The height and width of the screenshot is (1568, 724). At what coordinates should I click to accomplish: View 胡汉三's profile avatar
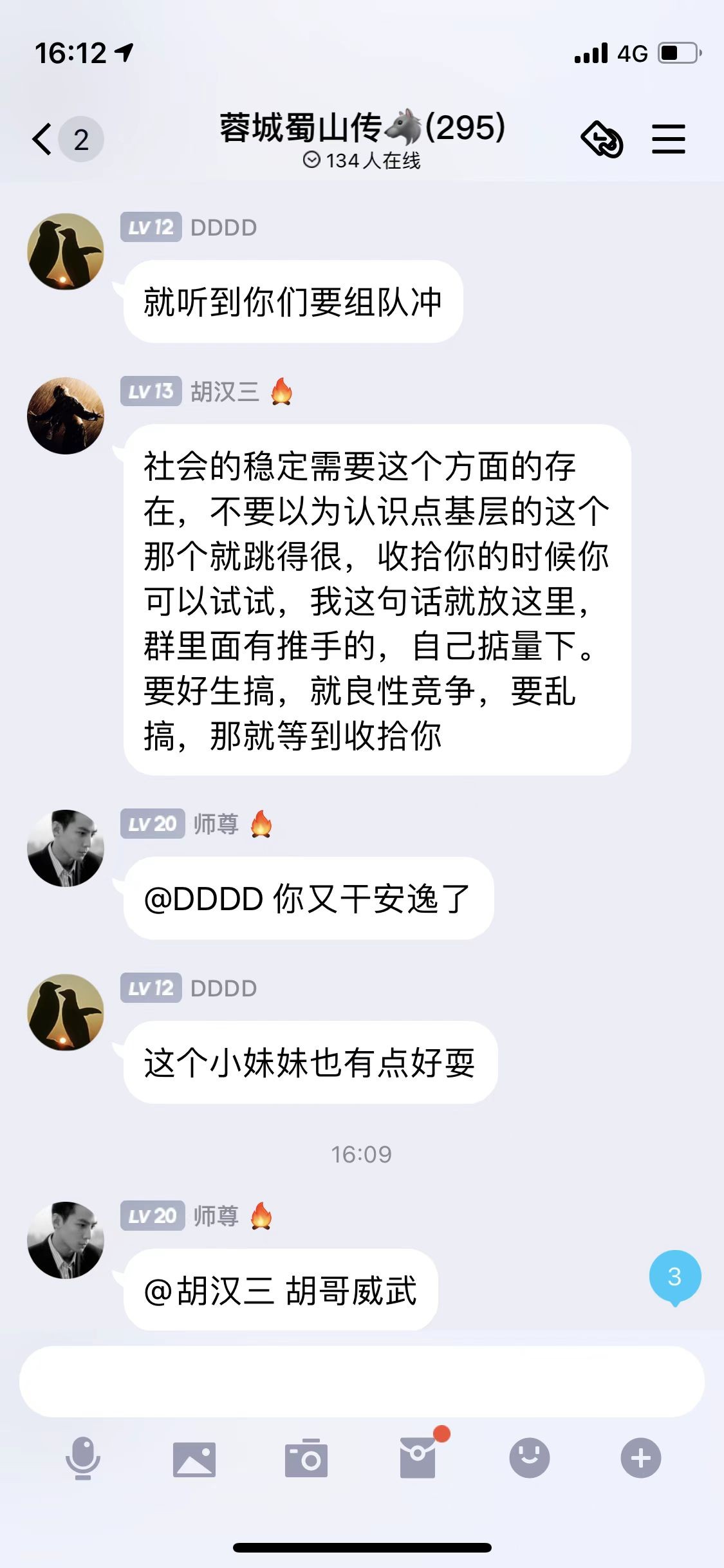[x=66, y=416]
